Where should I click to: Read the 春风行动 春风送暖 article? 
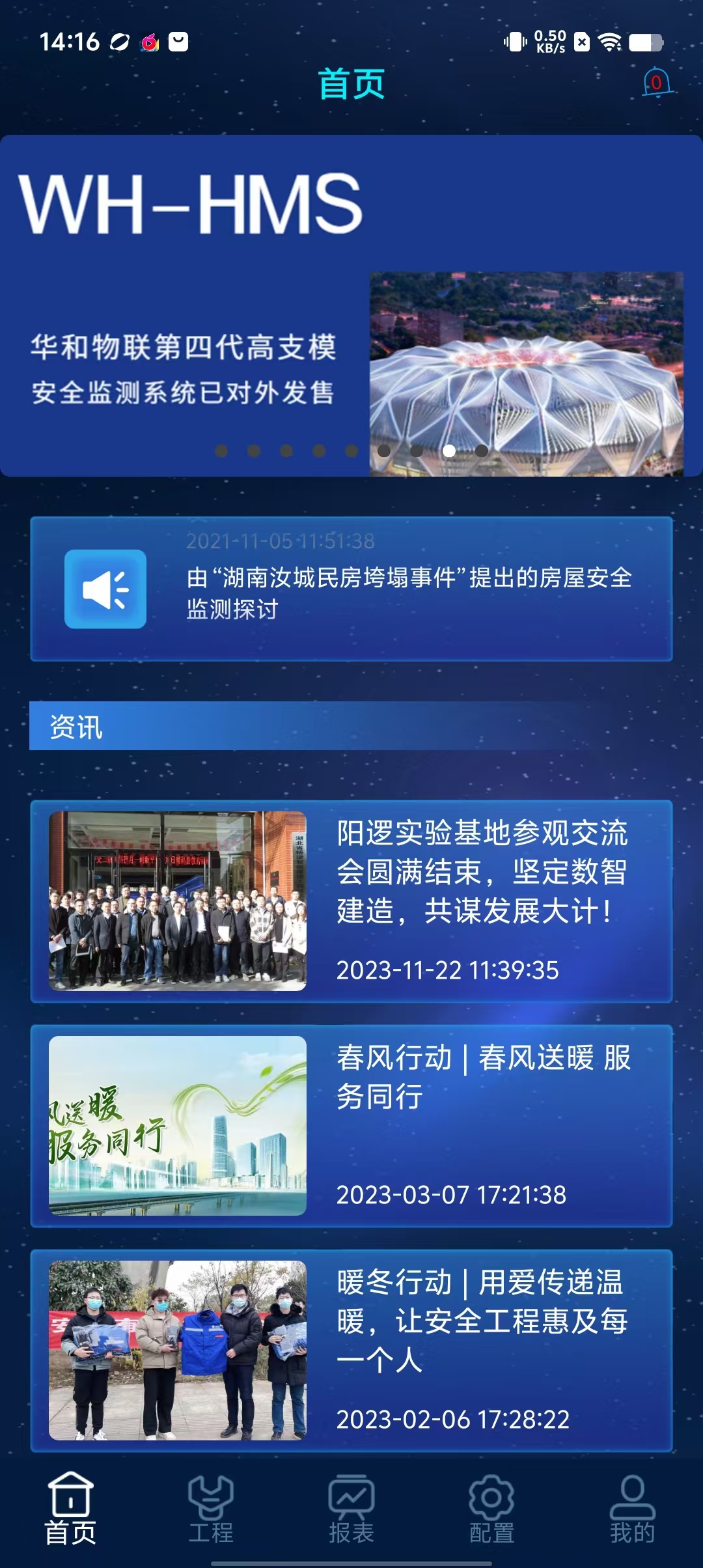click(x=351, y=1126)
